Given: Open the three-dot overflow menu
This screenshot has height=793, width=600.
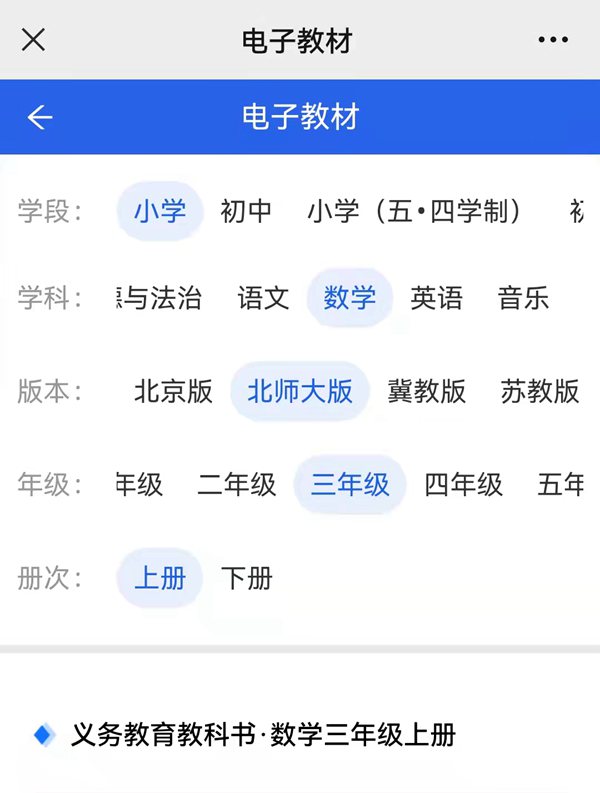Looking at the screenshot, I should point(553,40).
